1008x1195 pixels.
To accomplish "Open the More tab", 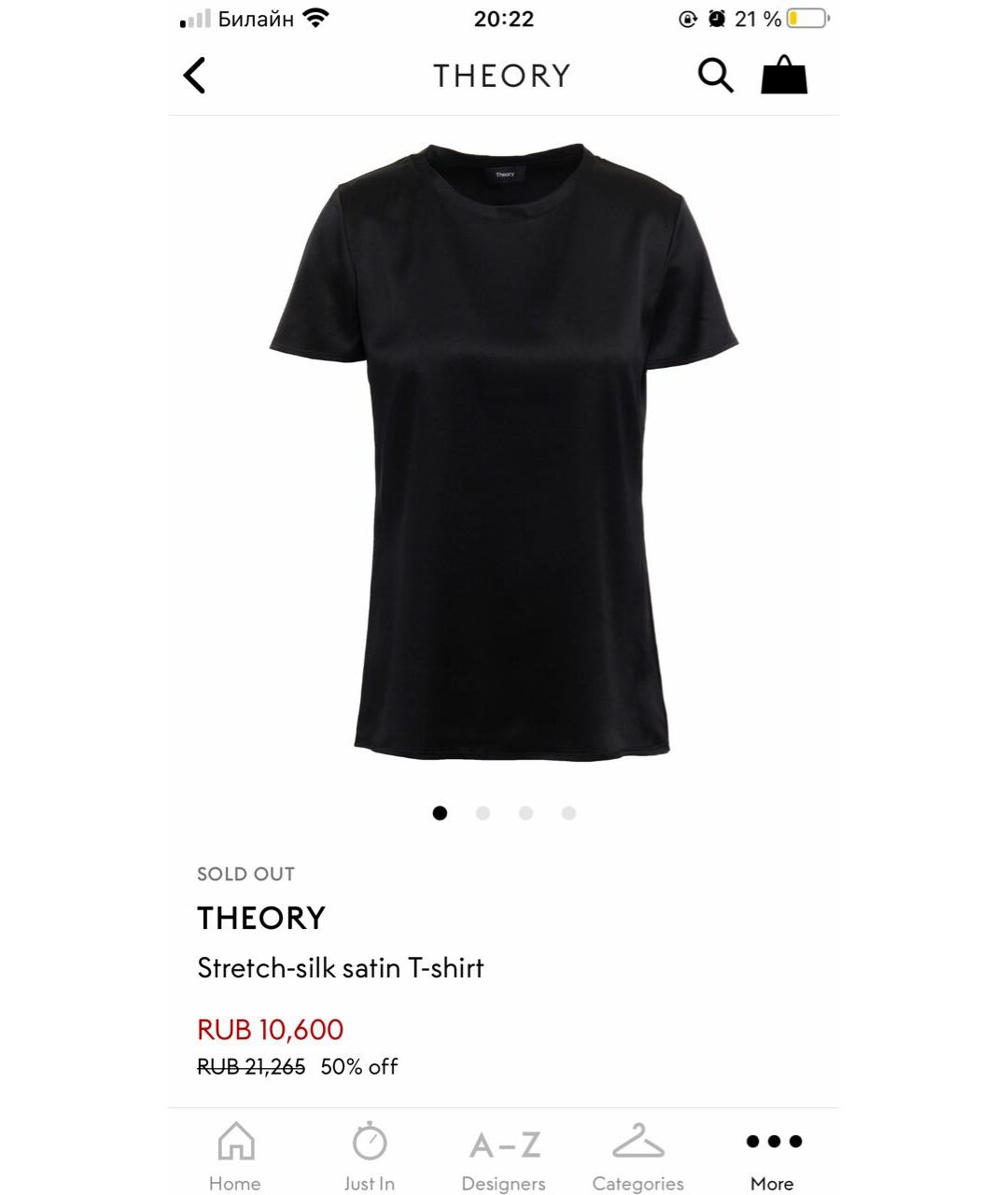I will point(773,1156).
